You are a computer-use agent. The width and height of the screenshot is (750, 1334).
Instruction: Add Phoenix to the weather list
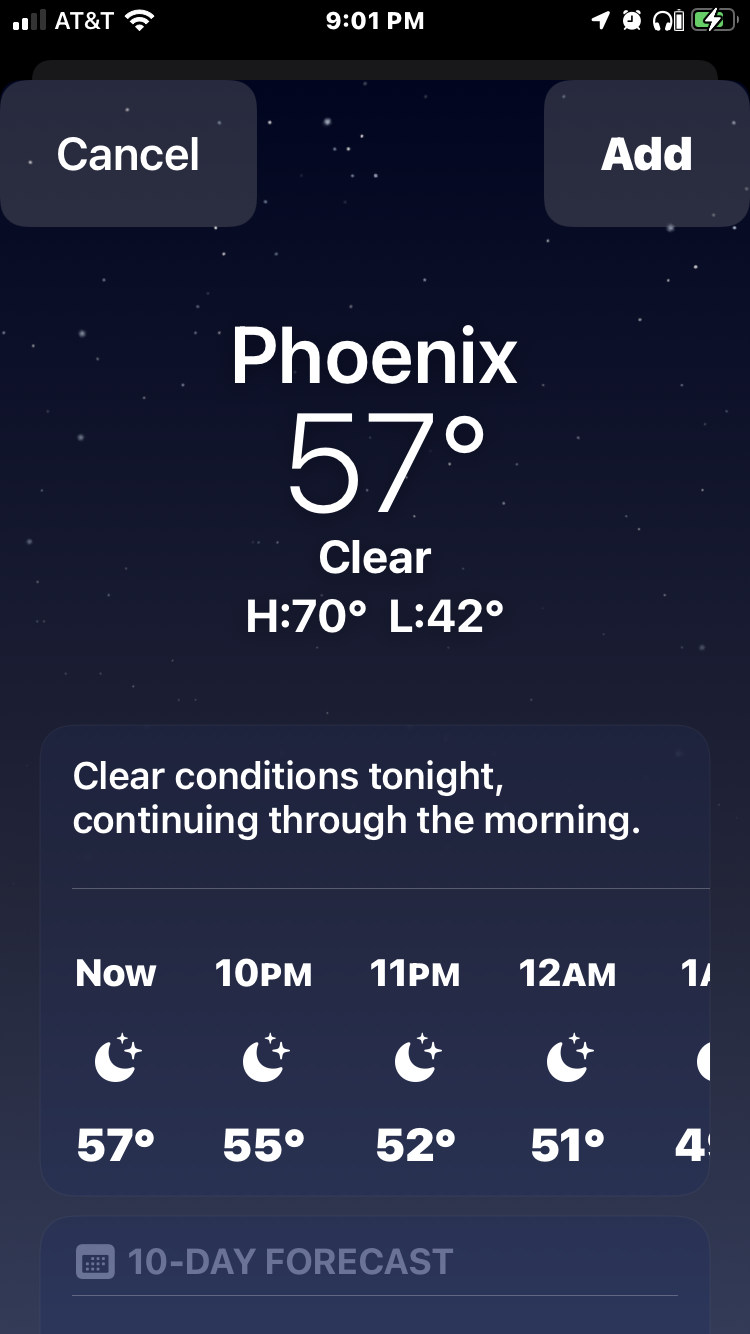646,154
